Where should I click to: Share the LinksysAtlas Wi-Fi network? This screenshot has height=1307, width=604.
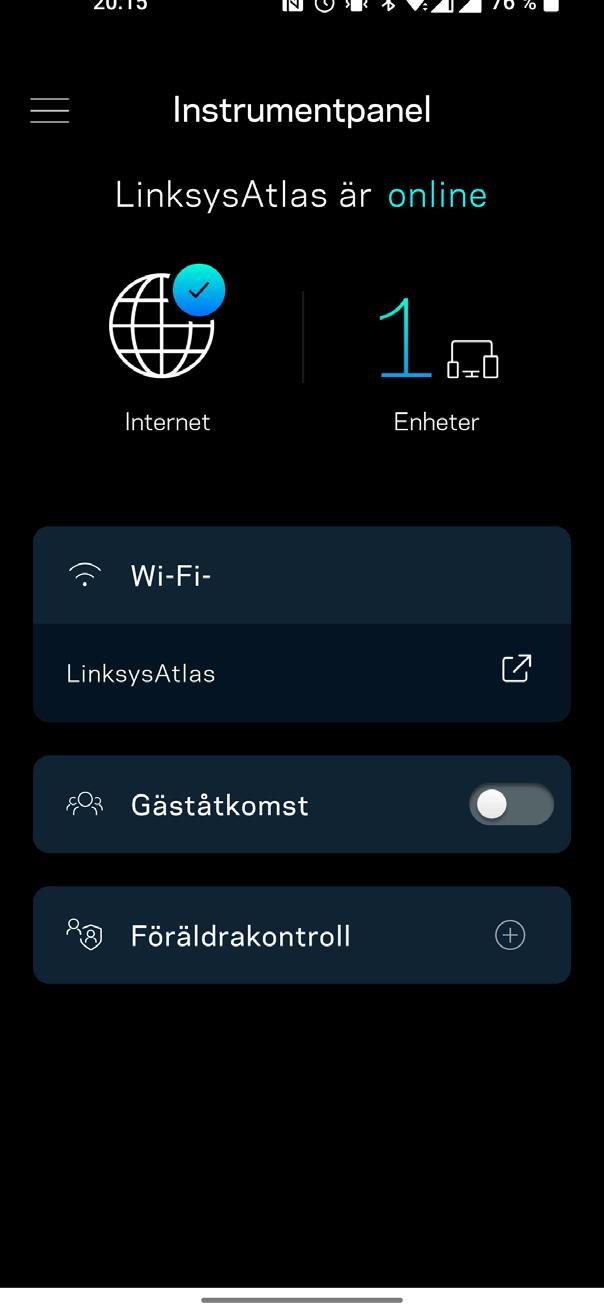(516, 669)
